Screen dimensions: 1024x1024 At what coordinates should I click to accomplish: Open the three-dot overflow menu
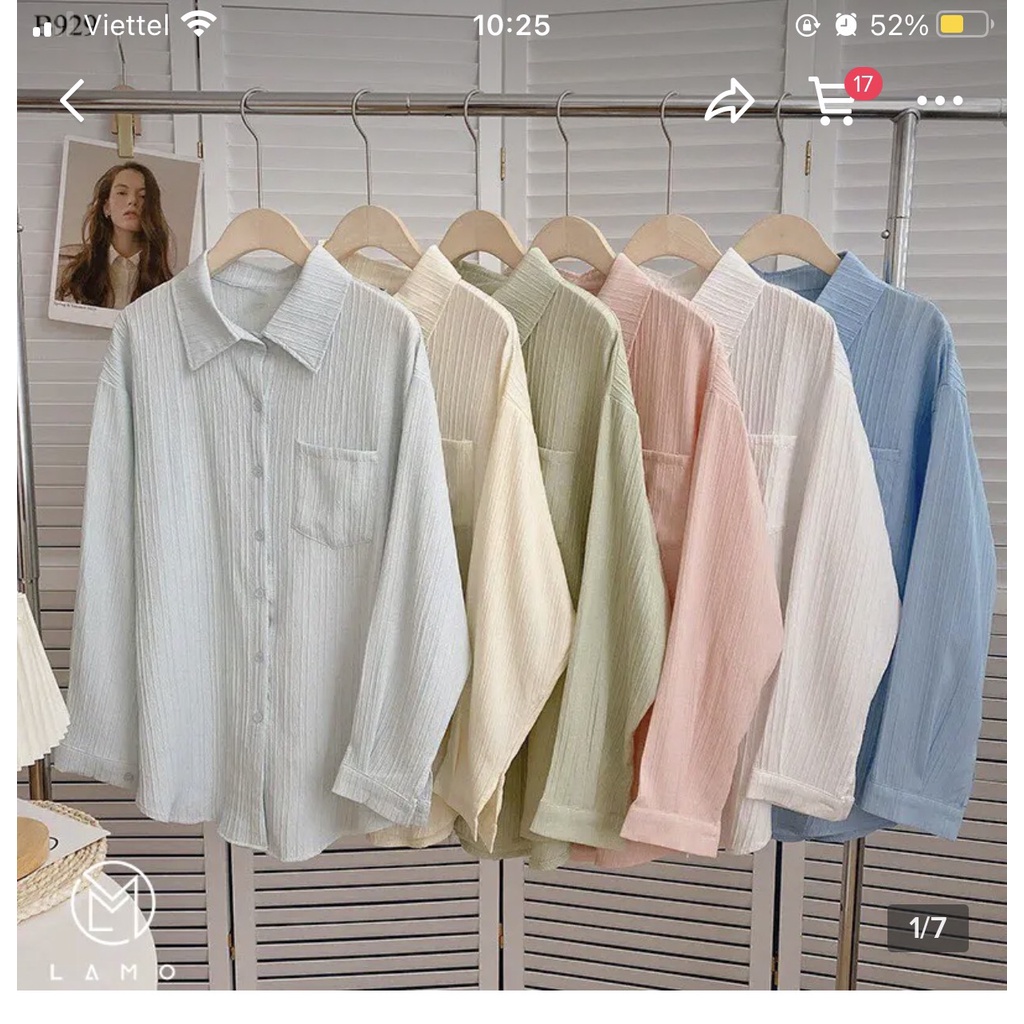click(939, 101)
